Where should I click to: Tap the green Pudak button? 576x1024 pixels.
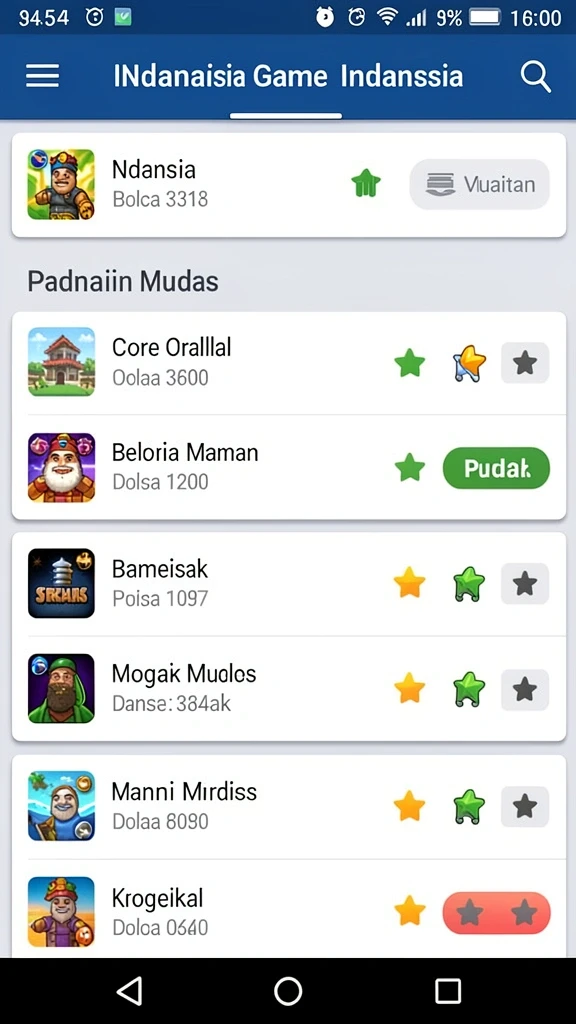[x=496, y=468]
